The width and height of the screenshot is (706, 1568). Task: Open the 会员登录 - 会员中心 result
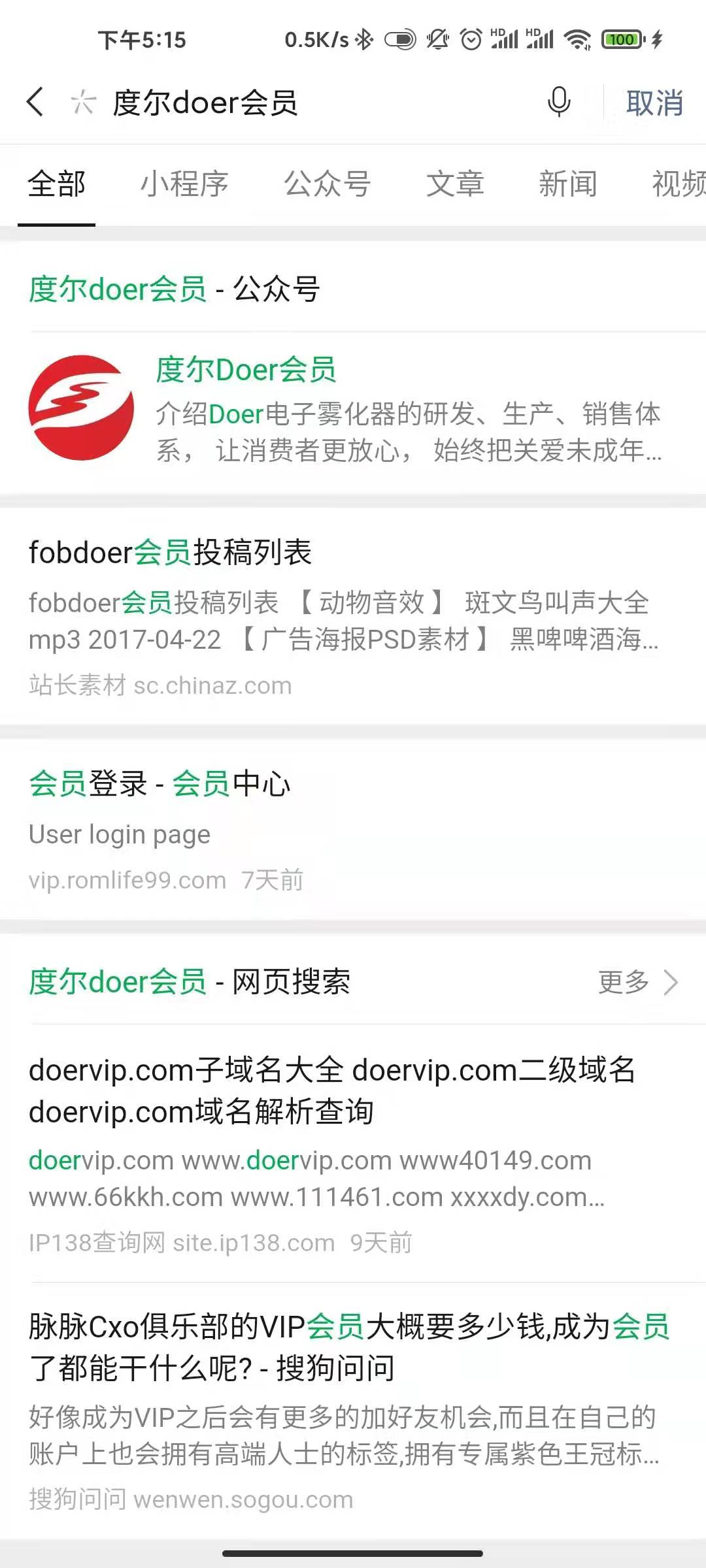(x=353, y=830)
